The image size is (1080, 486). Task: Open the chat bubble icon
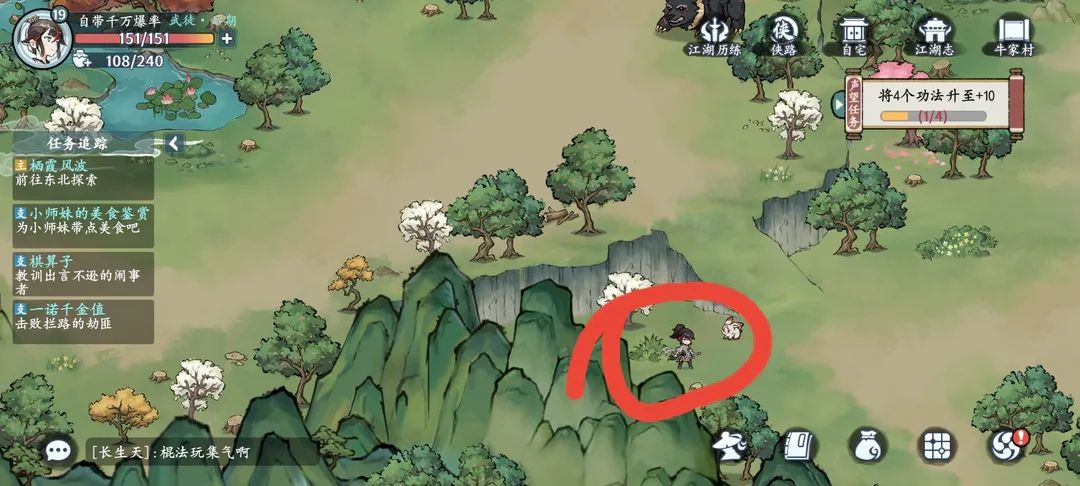(58, 451)
